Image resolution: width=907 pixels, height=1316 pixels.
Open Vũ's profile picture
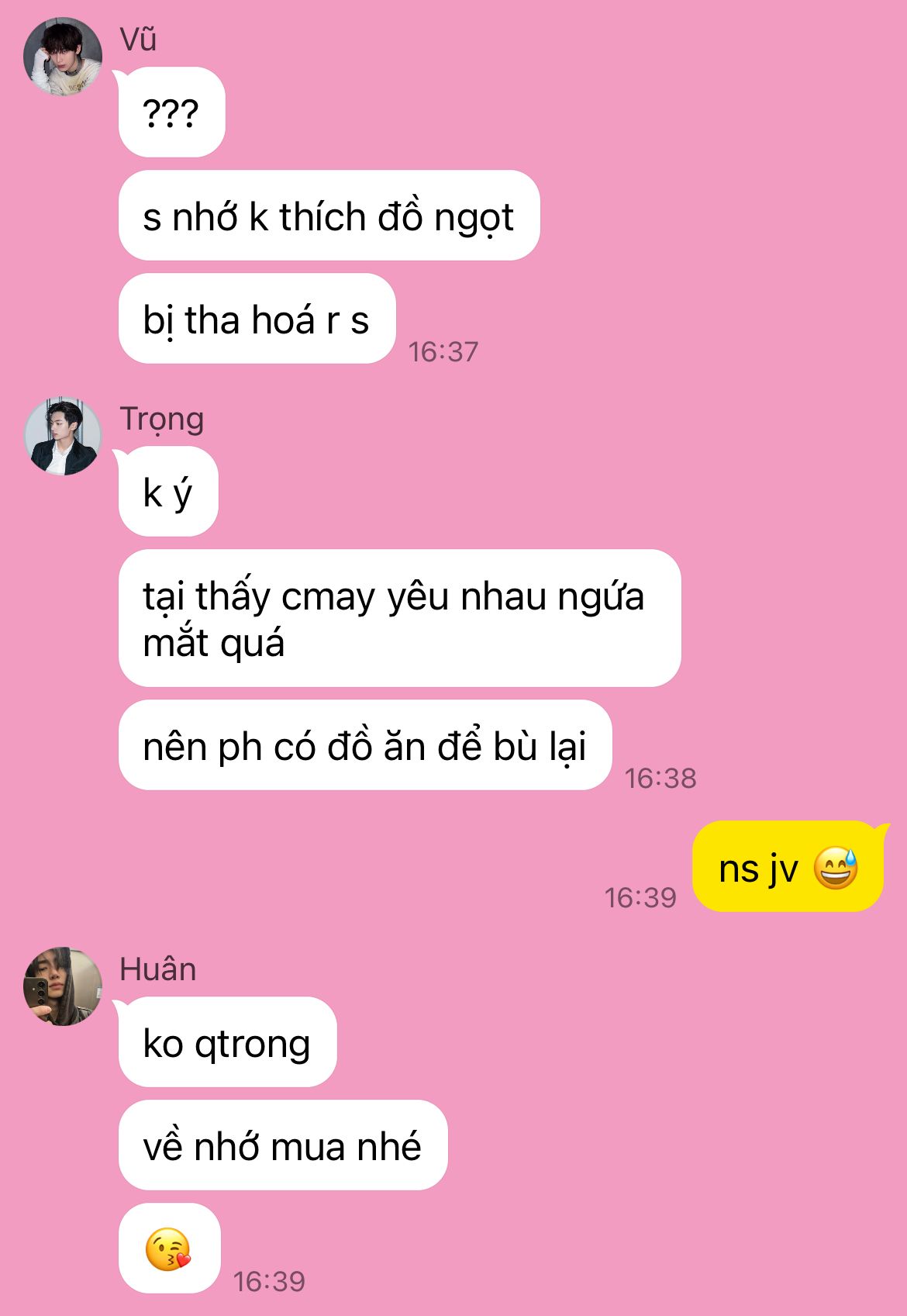(63, 57)
